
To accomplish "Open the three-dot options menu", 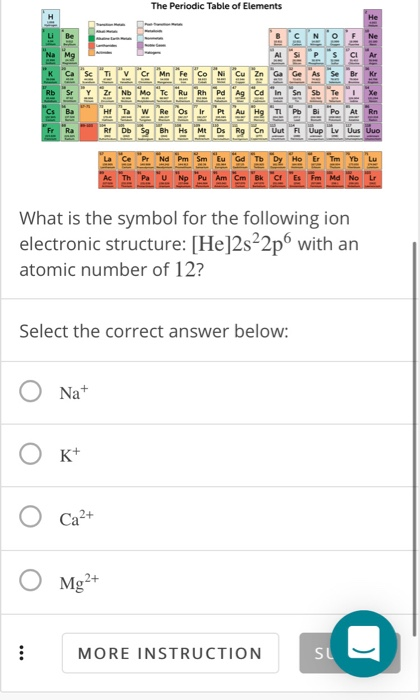I will click(x=21, y=653).
